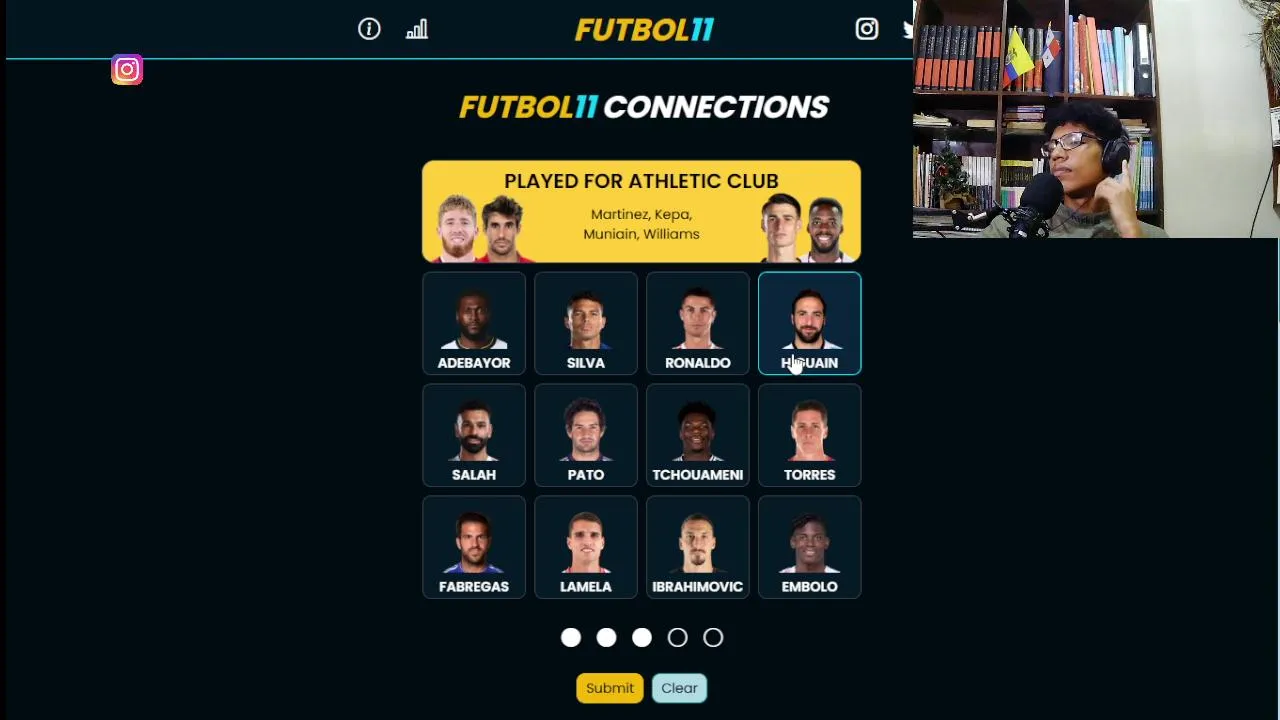
Task: Pick the Lamela player card
Action: click(586, 547)
